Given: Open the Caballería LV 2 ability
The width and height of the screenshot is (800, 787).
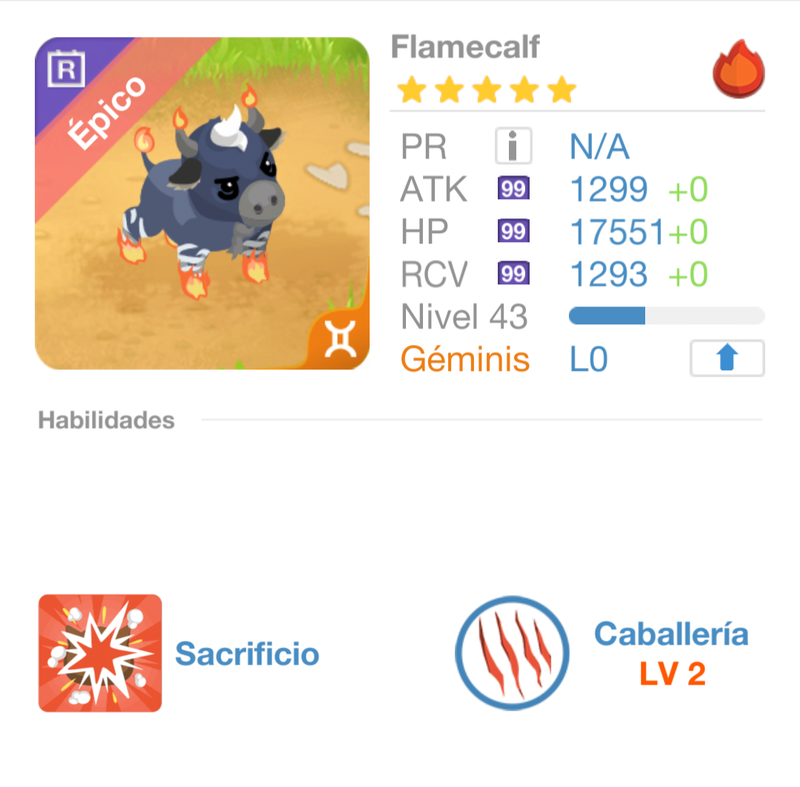Looking at the screenshot, I should [512, 654].
